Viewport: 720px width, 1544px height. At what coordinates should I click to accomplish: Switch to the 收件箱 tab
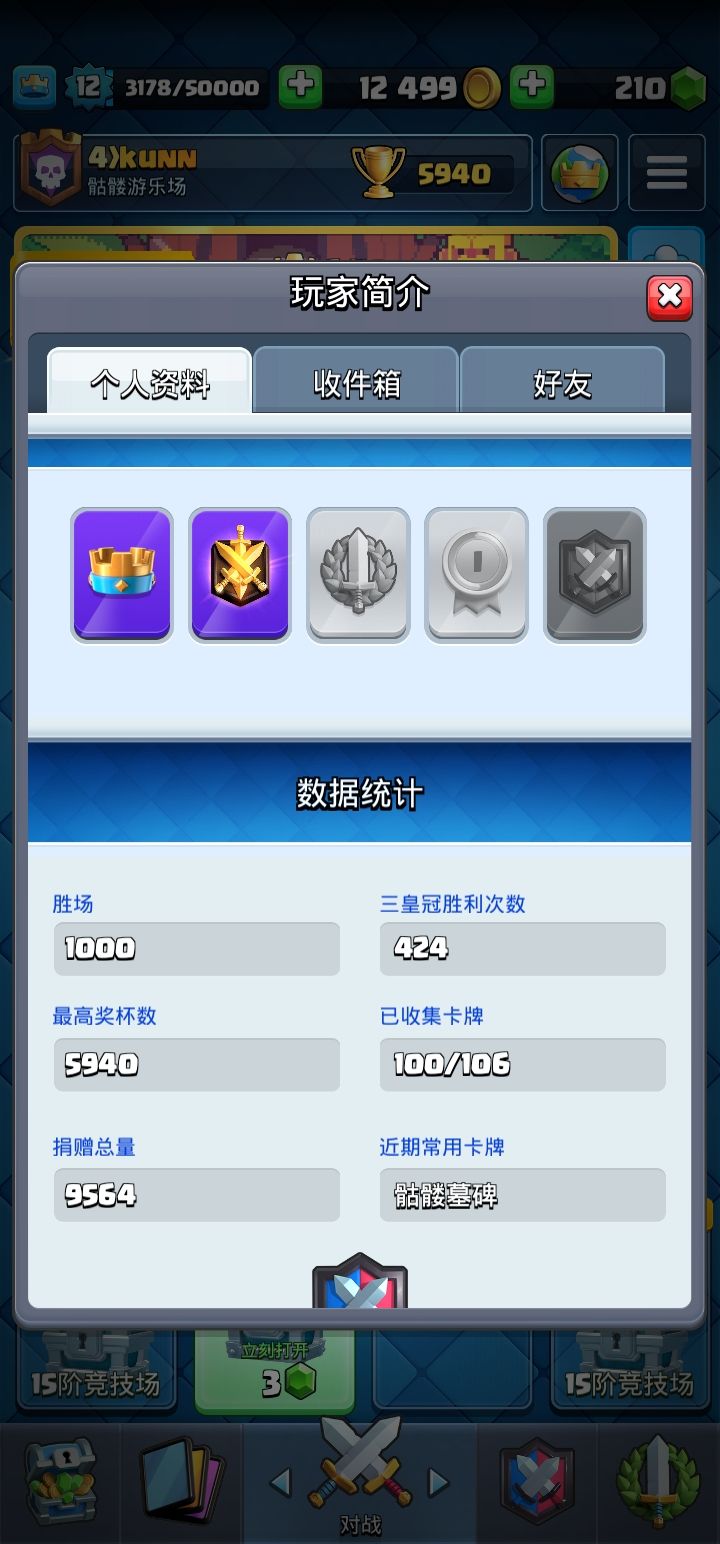point(356,383)
